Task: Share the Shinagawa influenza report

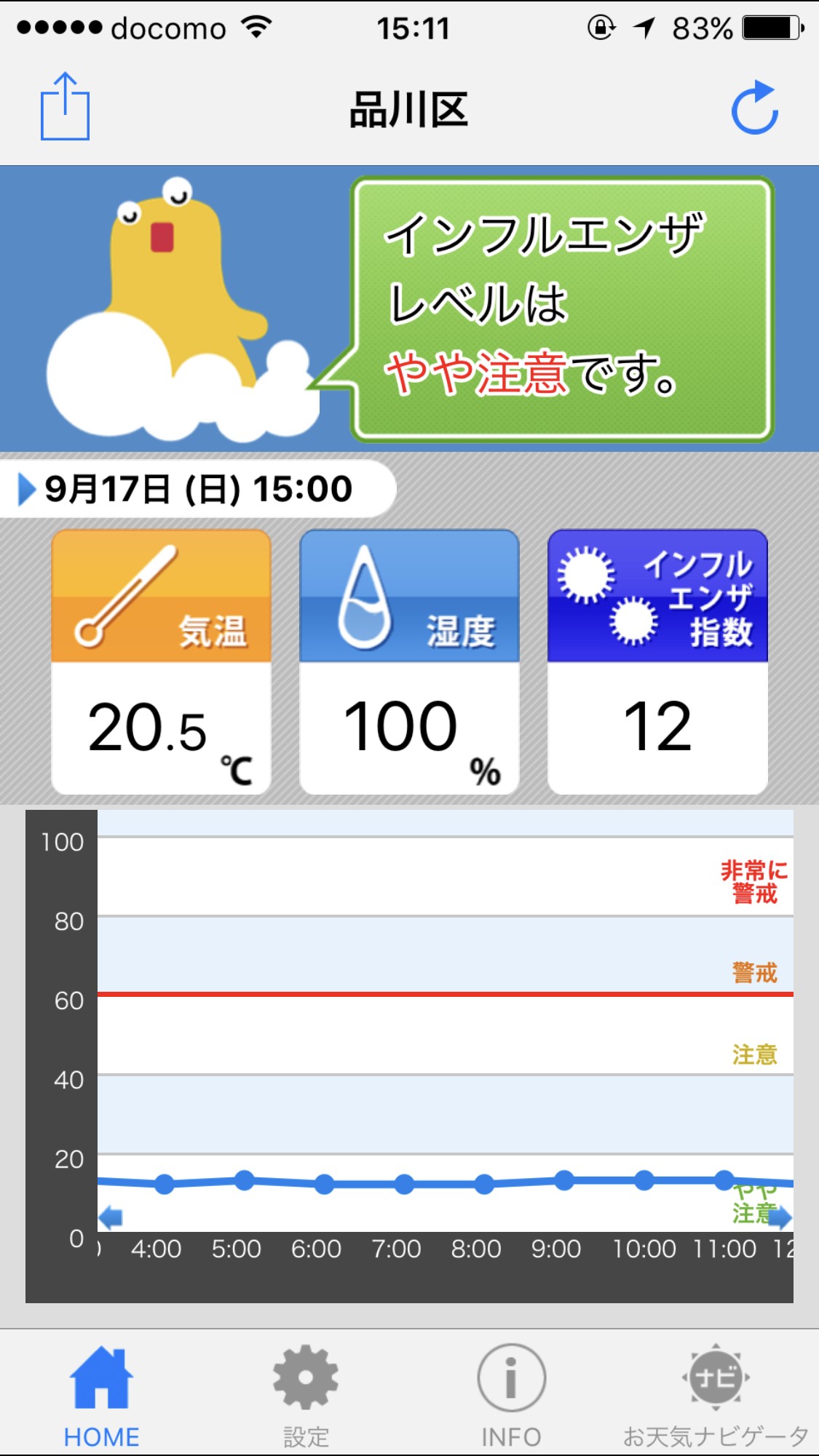Action: (x=65, y=107)
